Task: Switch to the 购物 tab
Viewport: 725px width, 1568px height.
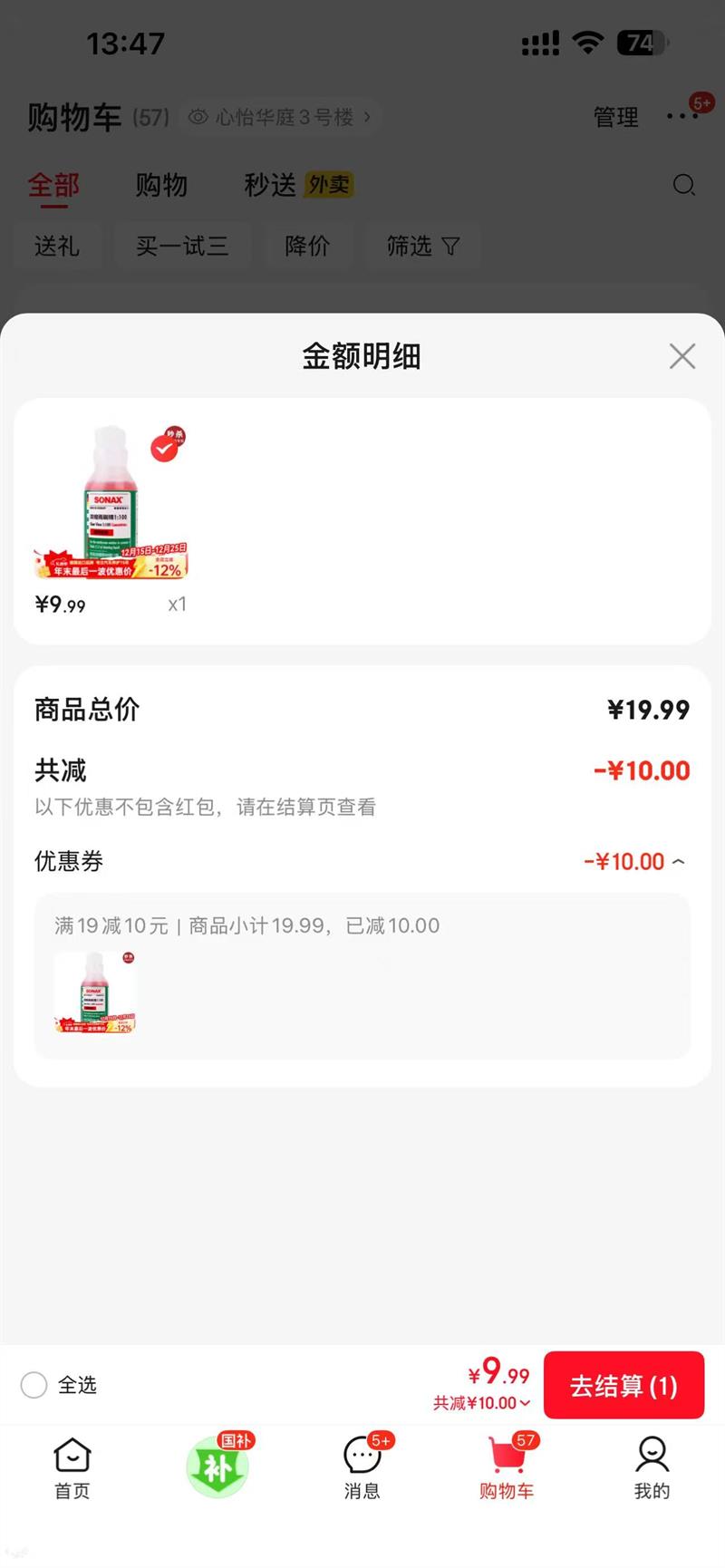Action: pos(162,185)
